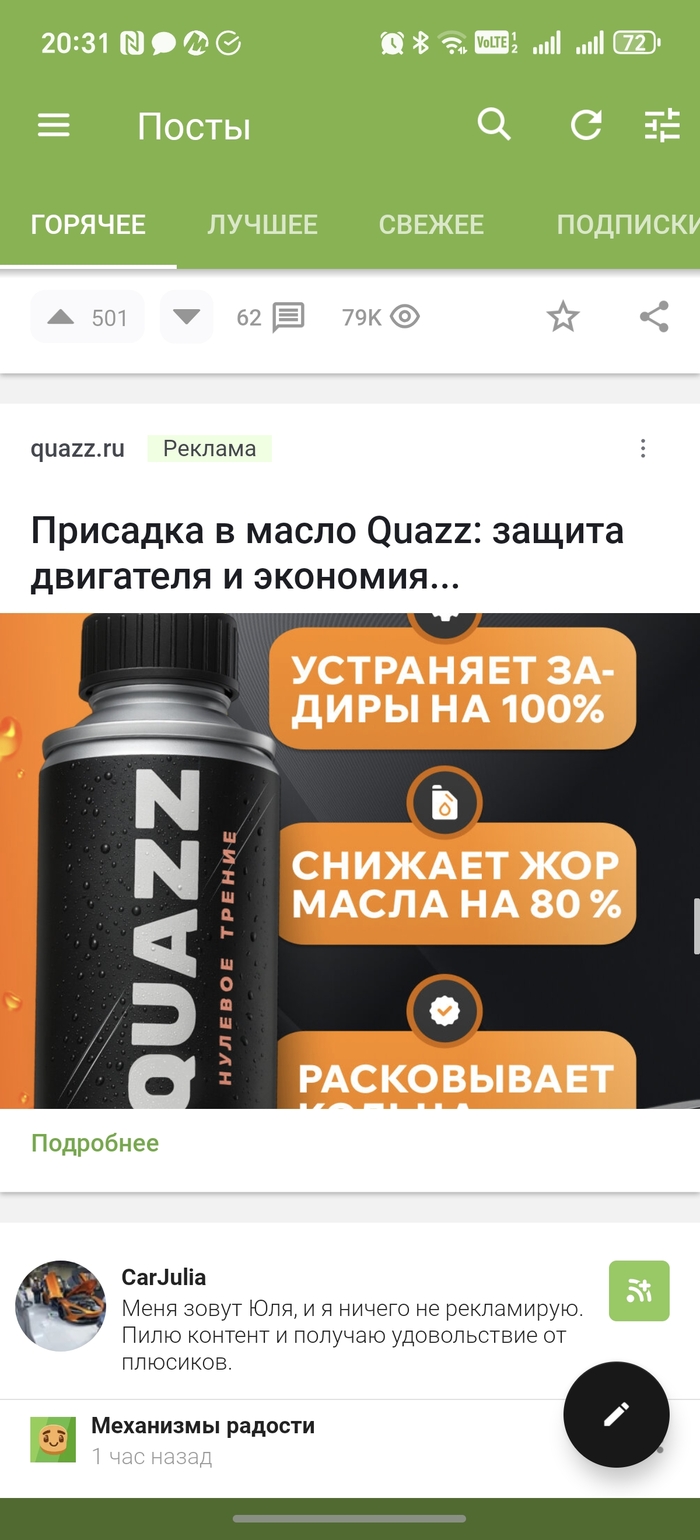700x1540 pixels.
Task: Open feed filter settings
Action: point(662,125)
